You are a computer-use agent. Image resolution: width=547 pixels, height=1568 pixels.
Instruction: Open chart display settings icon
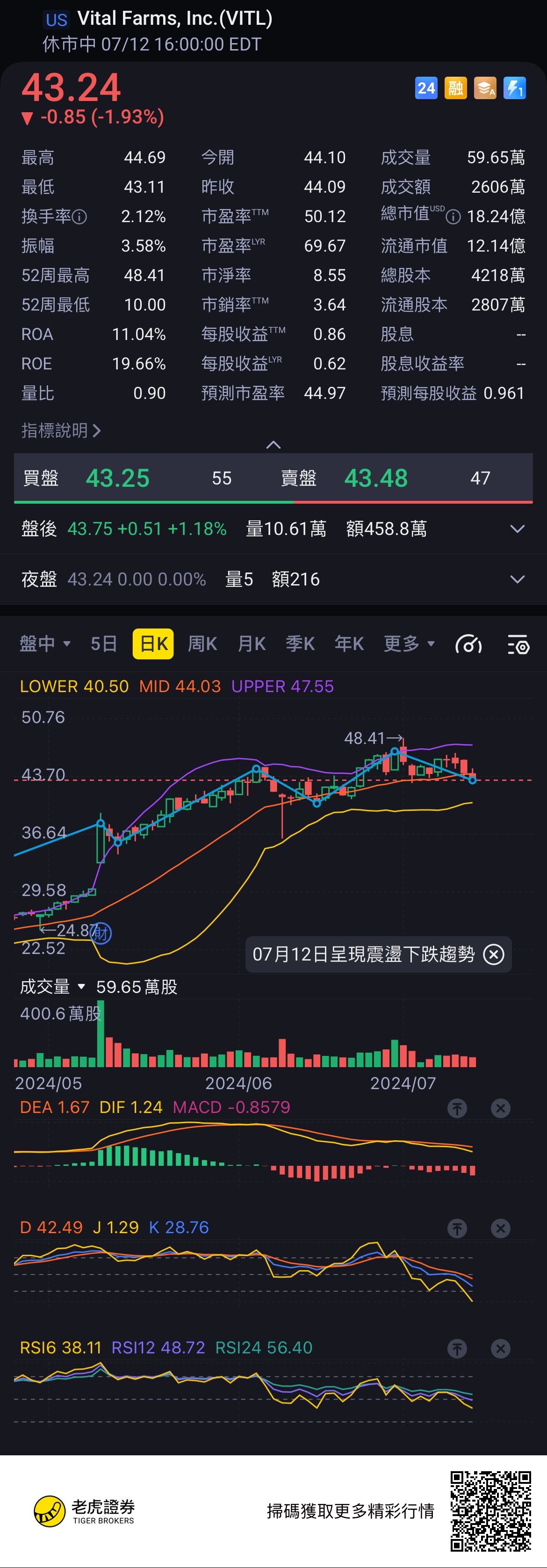pyautogui.click(x=518, y=644)
